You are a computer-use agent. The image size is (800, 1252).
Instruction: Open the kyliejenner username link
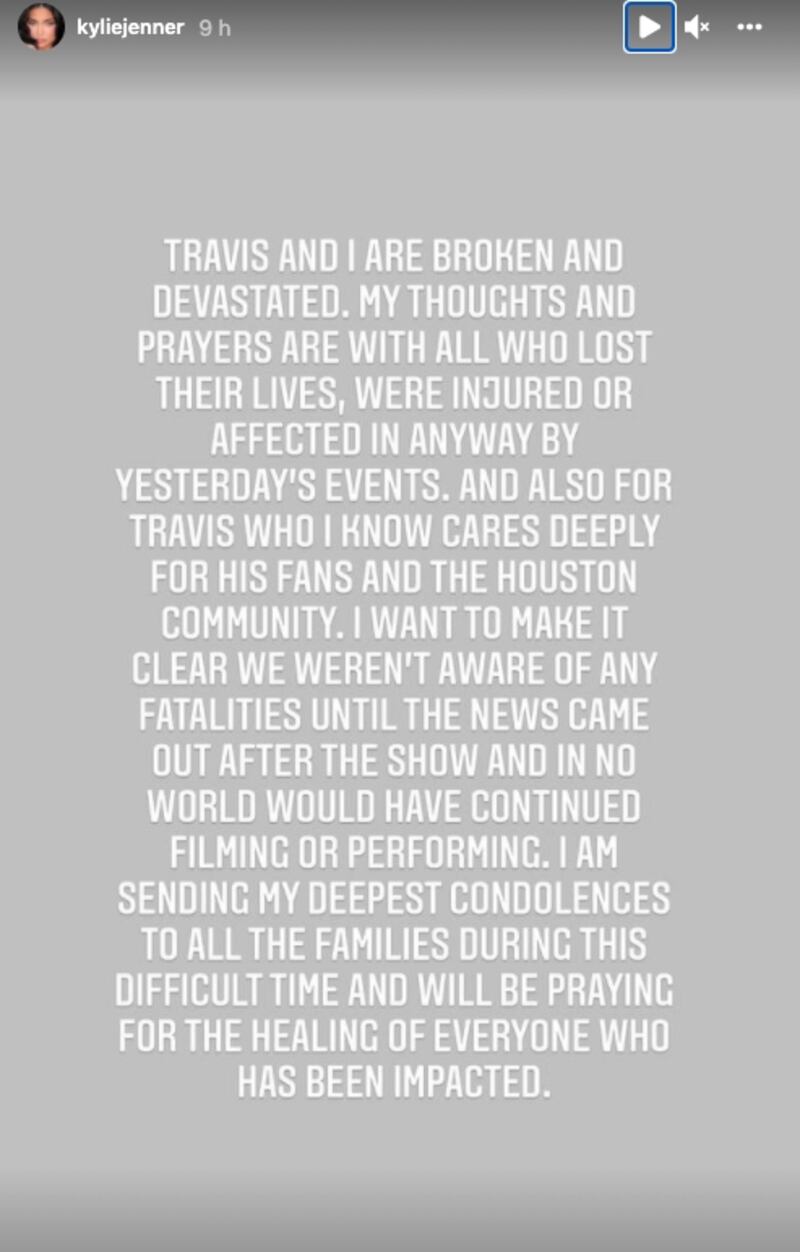pos(130,27)
